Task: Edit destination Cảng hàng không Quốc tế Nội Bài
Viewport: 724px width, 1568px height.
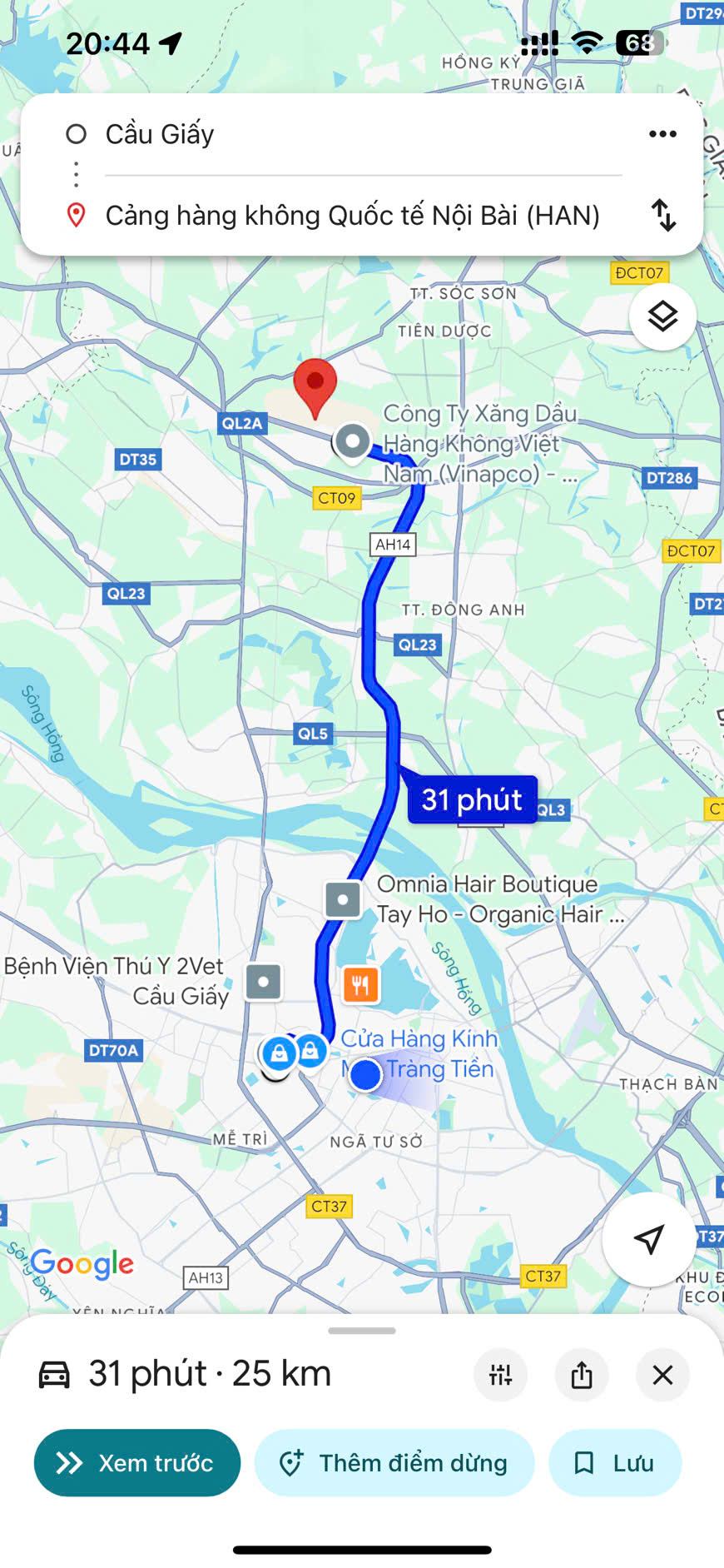Action: click(352, 216)
